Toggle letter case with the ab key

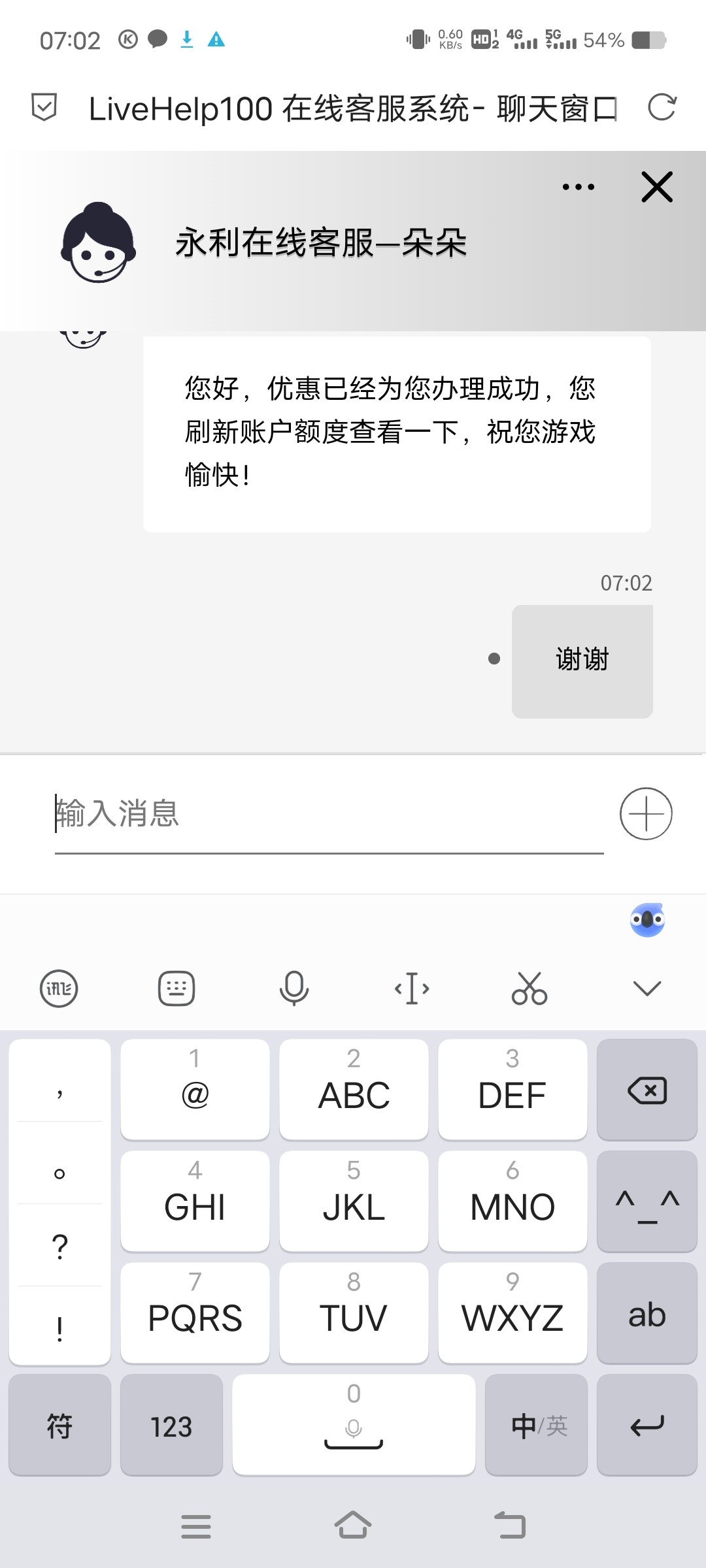(x=646, y=1315)
